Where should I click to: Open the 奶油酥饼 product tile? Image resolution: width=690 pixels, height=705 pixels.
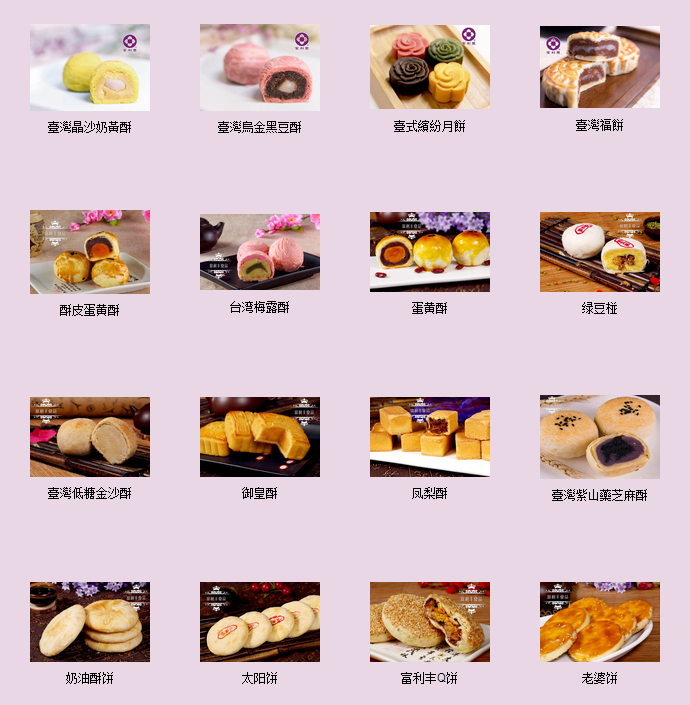[90, 621]
